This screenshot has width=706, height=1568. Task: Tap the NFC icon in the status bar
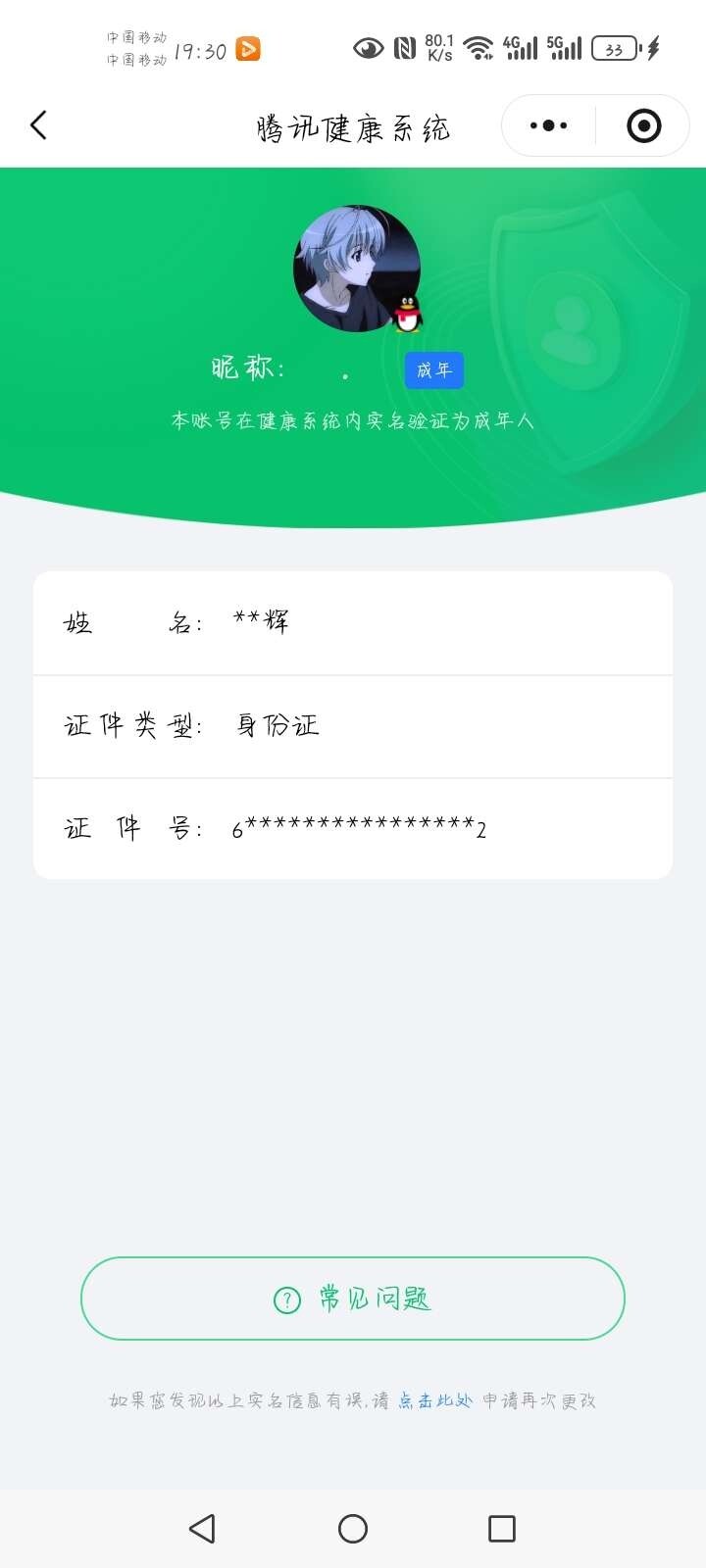pyautogui.click(x=406, y=46)
